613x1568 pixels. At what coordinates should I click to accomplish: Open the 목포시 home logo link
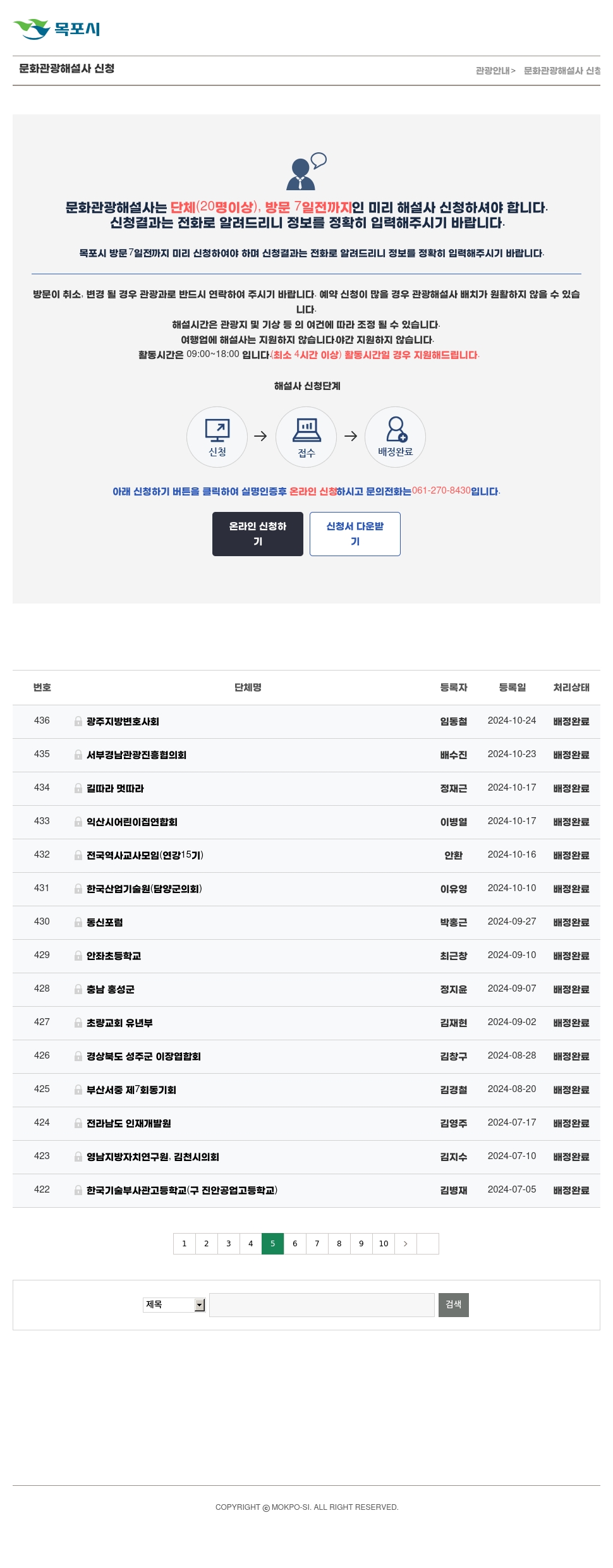(x=57, y=28)
